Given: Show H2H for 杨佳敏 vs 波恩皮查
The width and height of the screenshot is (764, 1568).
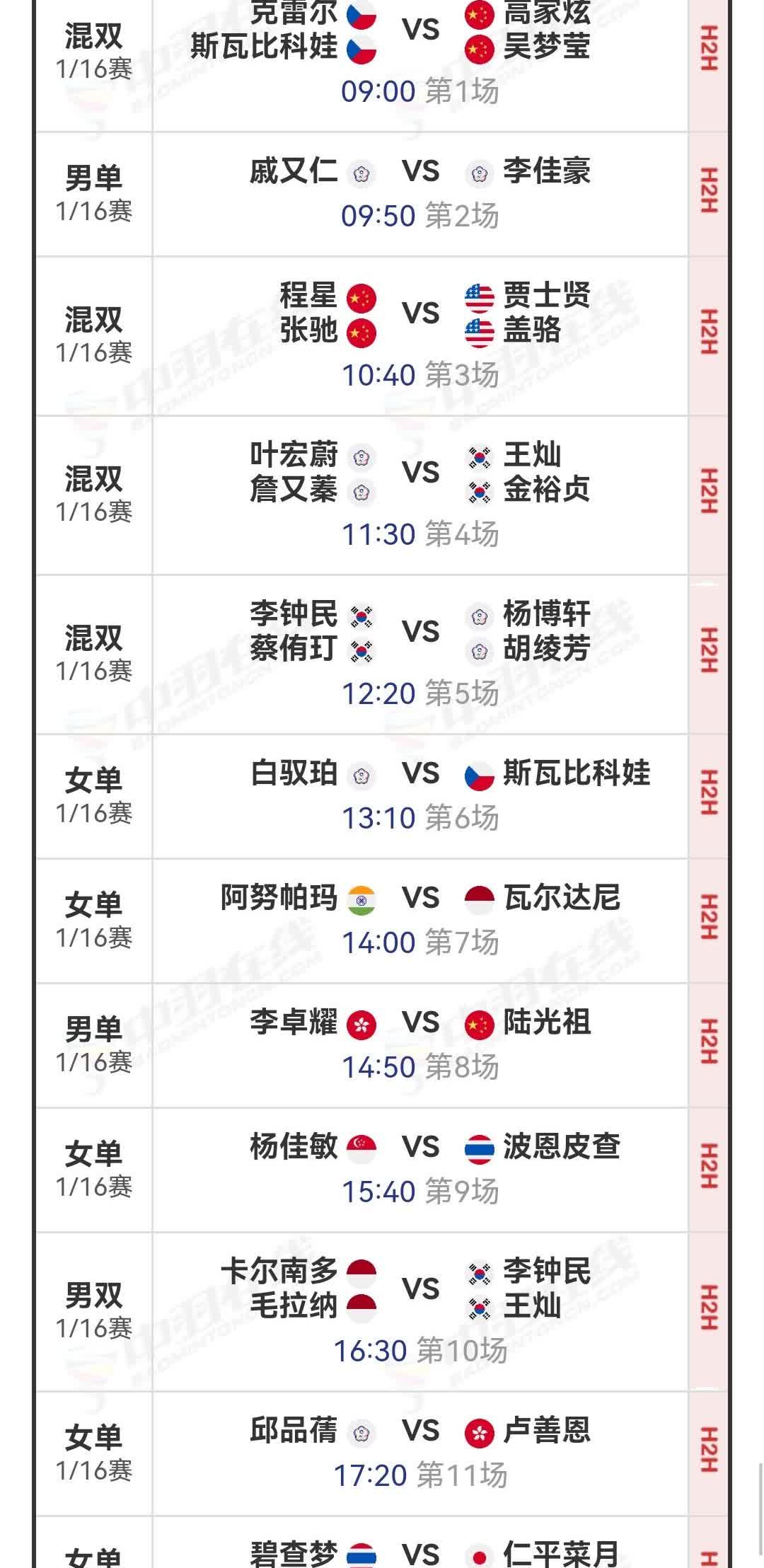Looking at the screenshot, I should click(708, 1170).
